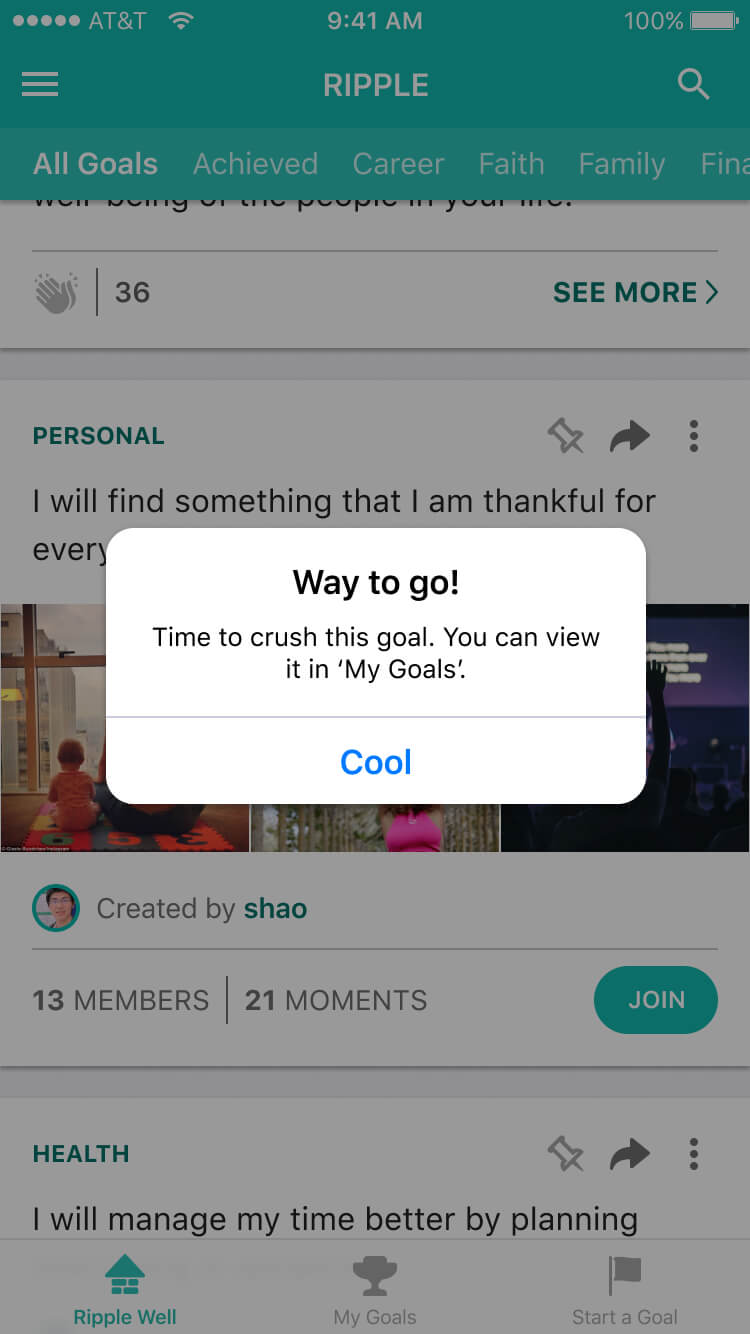Switch to the Achieved tab

pyautogui.click(x=255, y=164)
